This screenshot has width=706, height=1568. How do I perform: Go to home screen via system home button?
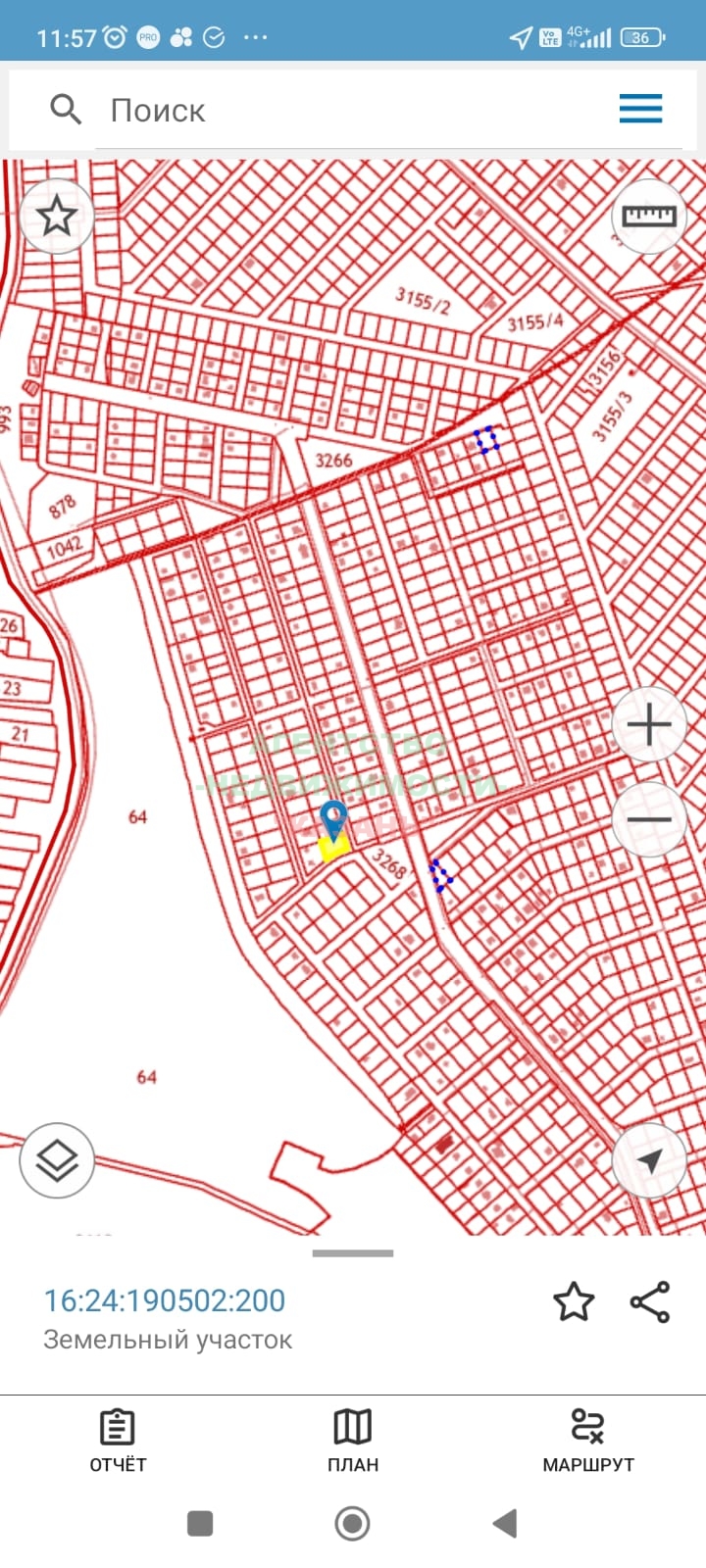point(352,1523)
